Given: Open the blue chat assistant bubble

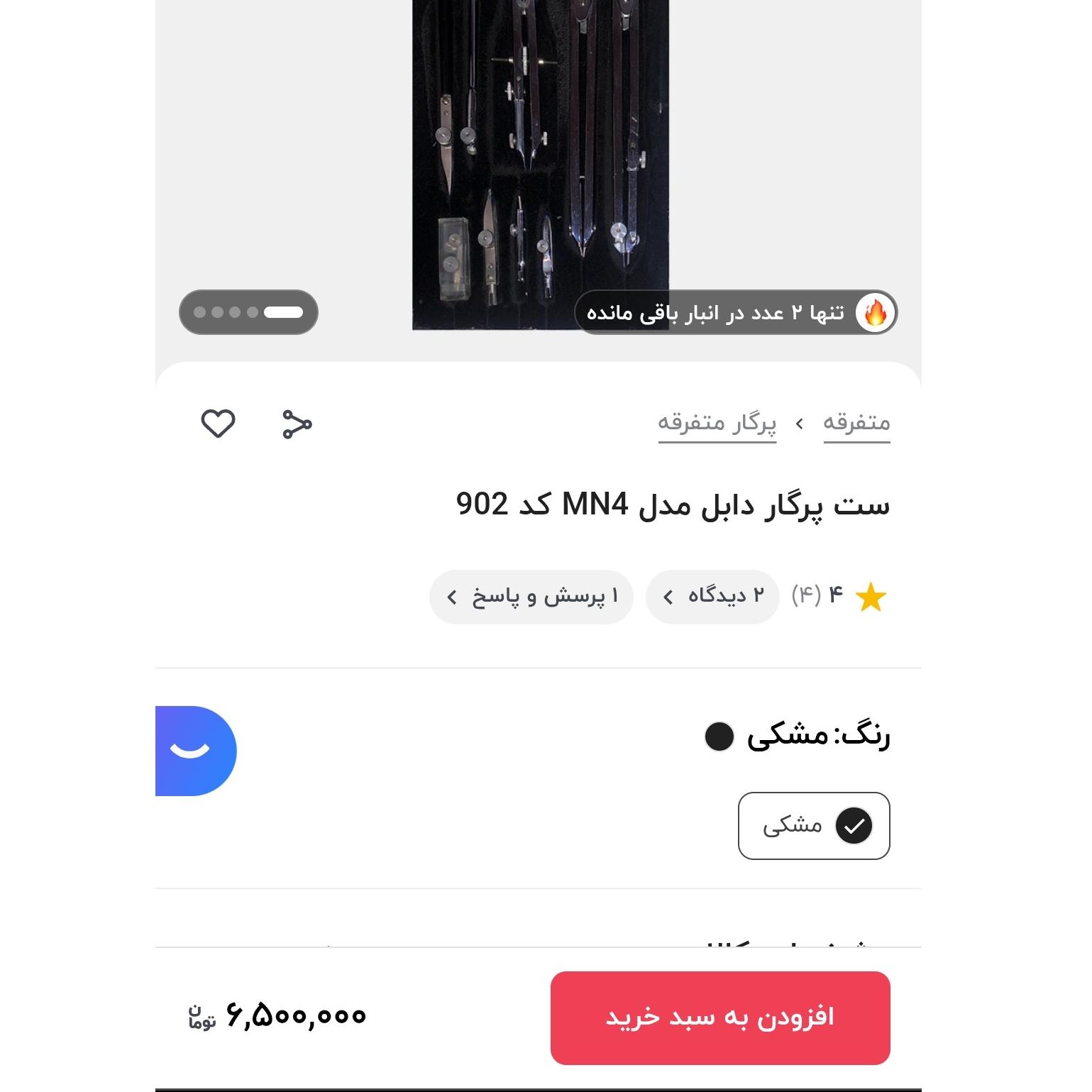Looking at the screenshot, I should point(192,751).
